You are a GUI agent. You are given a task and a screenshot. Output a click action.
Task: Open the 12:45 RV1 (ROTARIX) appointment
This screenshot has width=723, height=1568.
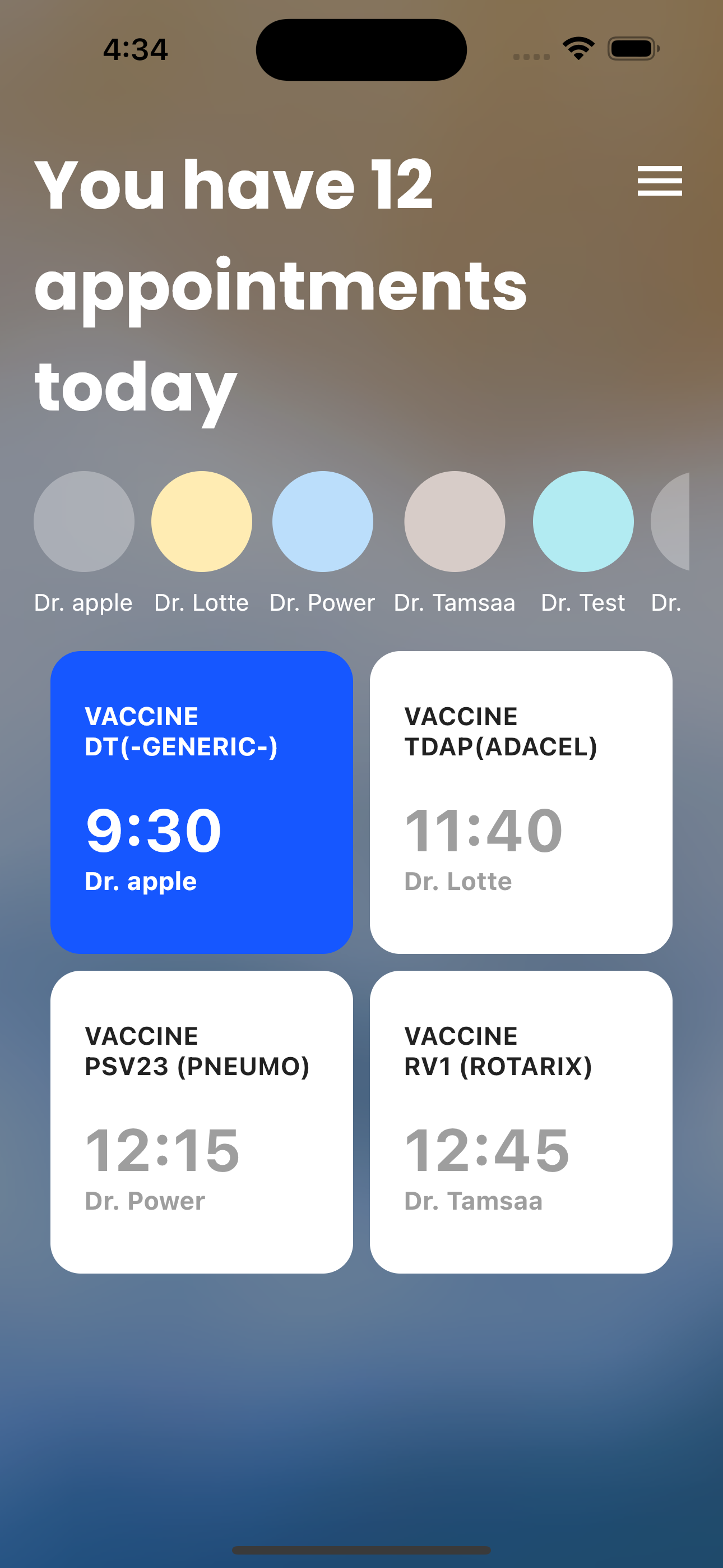[x=521, y=1122]
